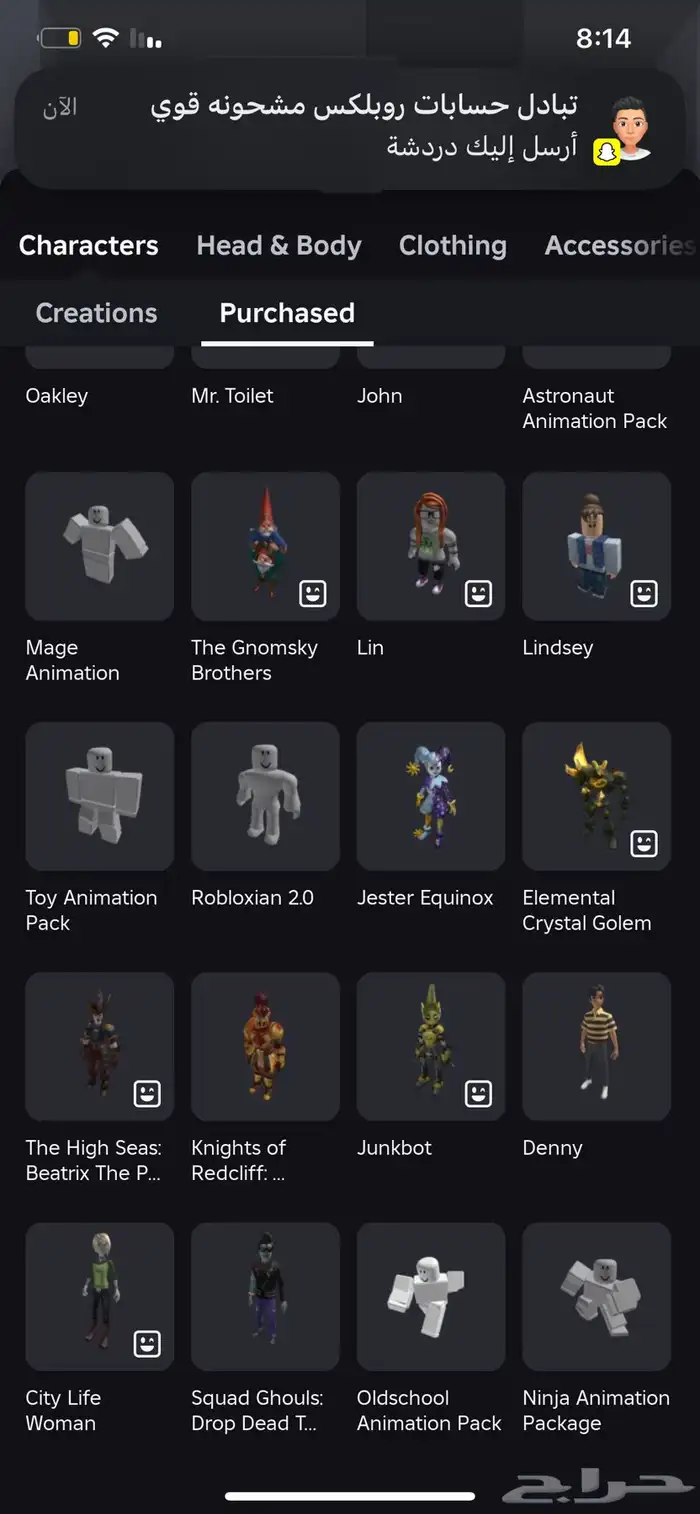Select the Creations sub-tab
The height and width of the screenshot is (1514, 700).
(96, 313)
